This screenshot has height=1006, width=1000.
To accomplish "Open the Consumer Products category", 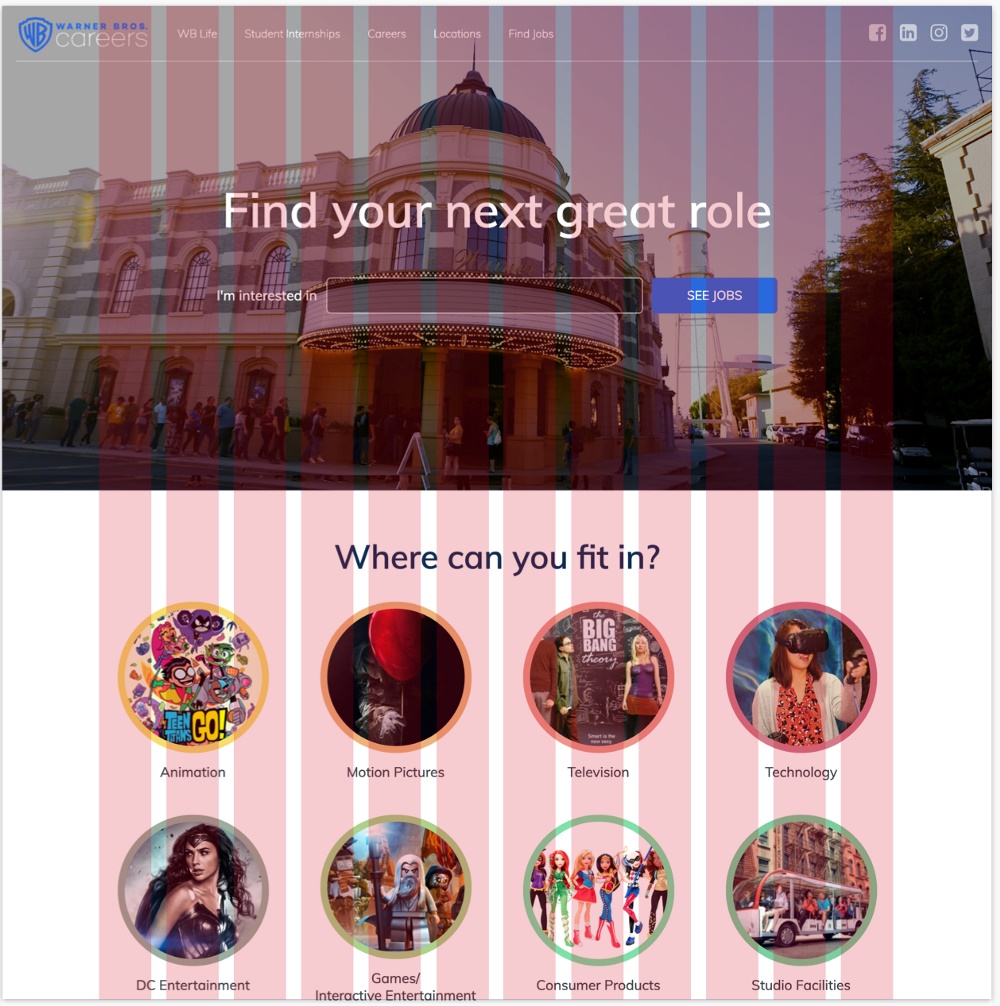I will pyautogui.click(x=598, y=890).
